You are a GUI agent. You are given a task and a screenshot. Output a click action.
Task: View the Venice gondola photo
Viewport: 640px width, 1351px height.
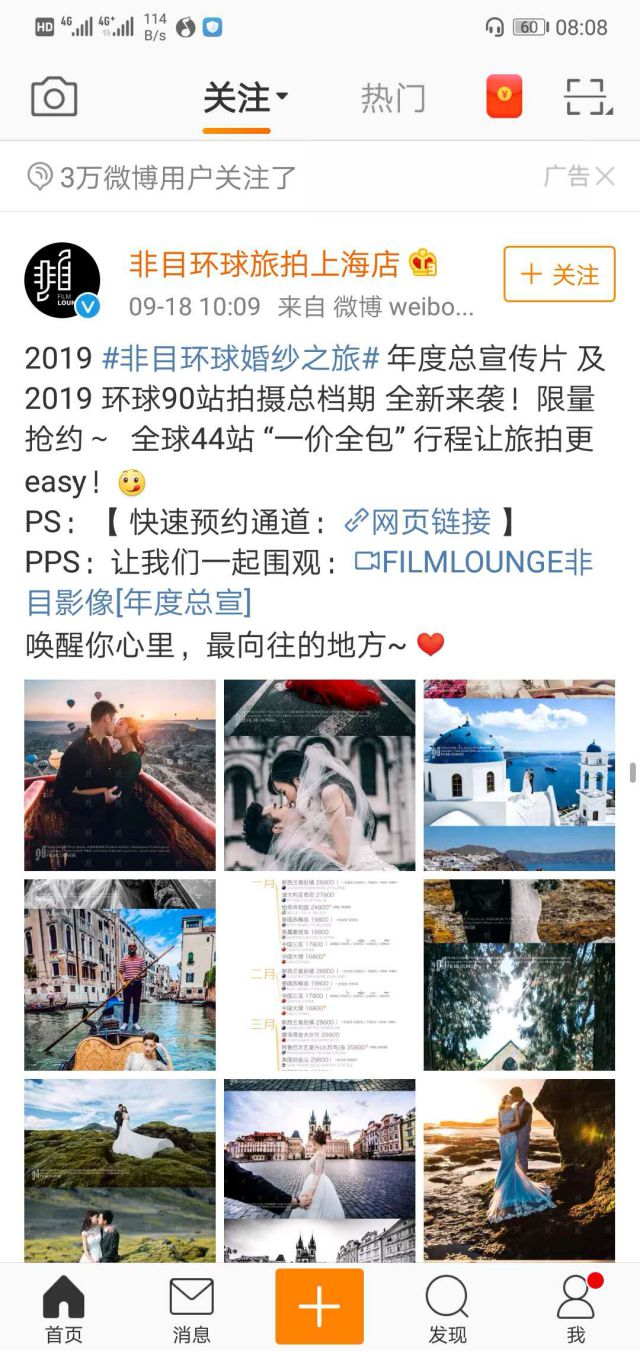[120, 975]
